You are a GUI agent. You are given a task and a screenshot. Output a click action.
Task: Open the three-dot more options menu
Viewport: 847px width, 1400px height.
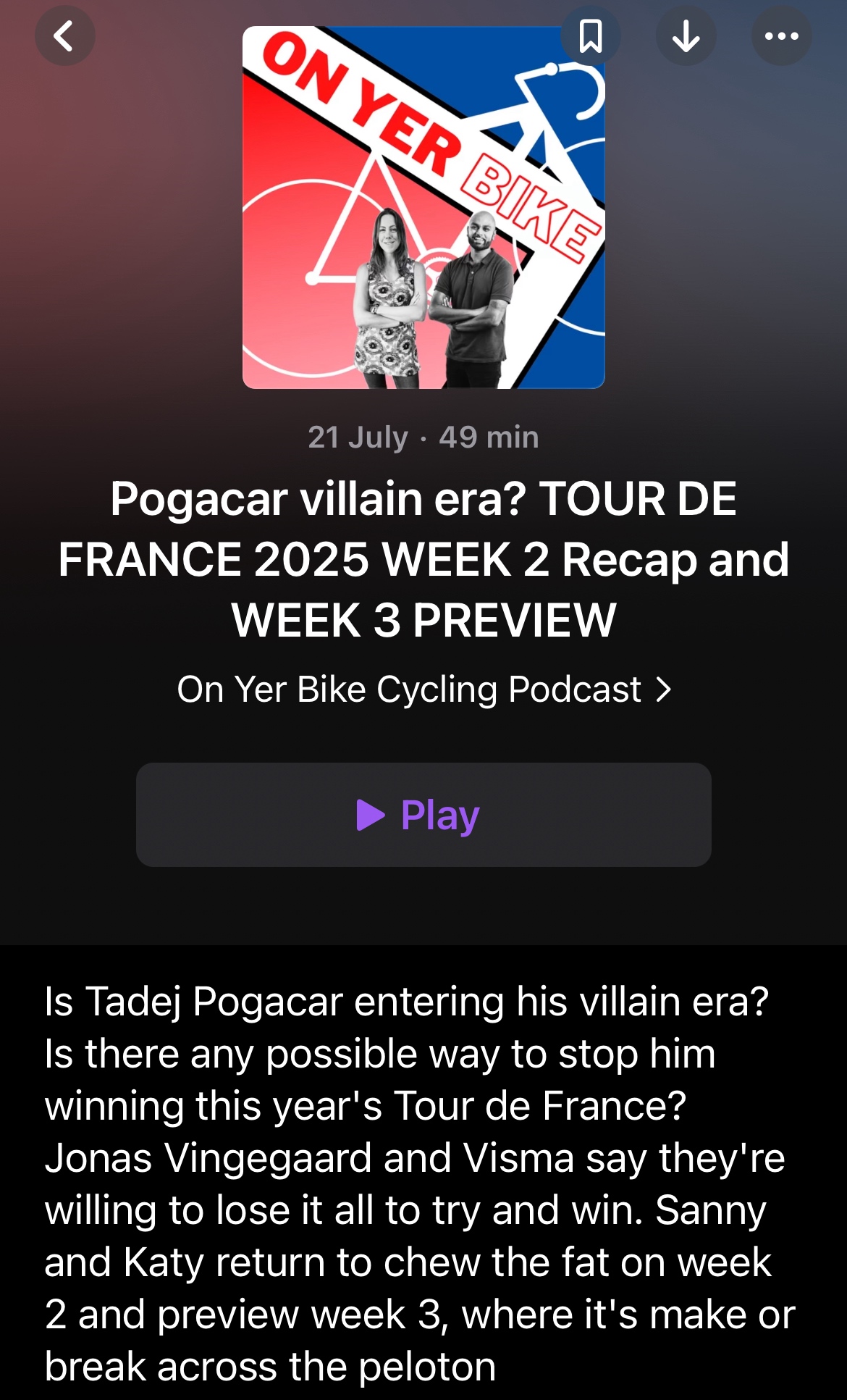[x=781, y=36]
